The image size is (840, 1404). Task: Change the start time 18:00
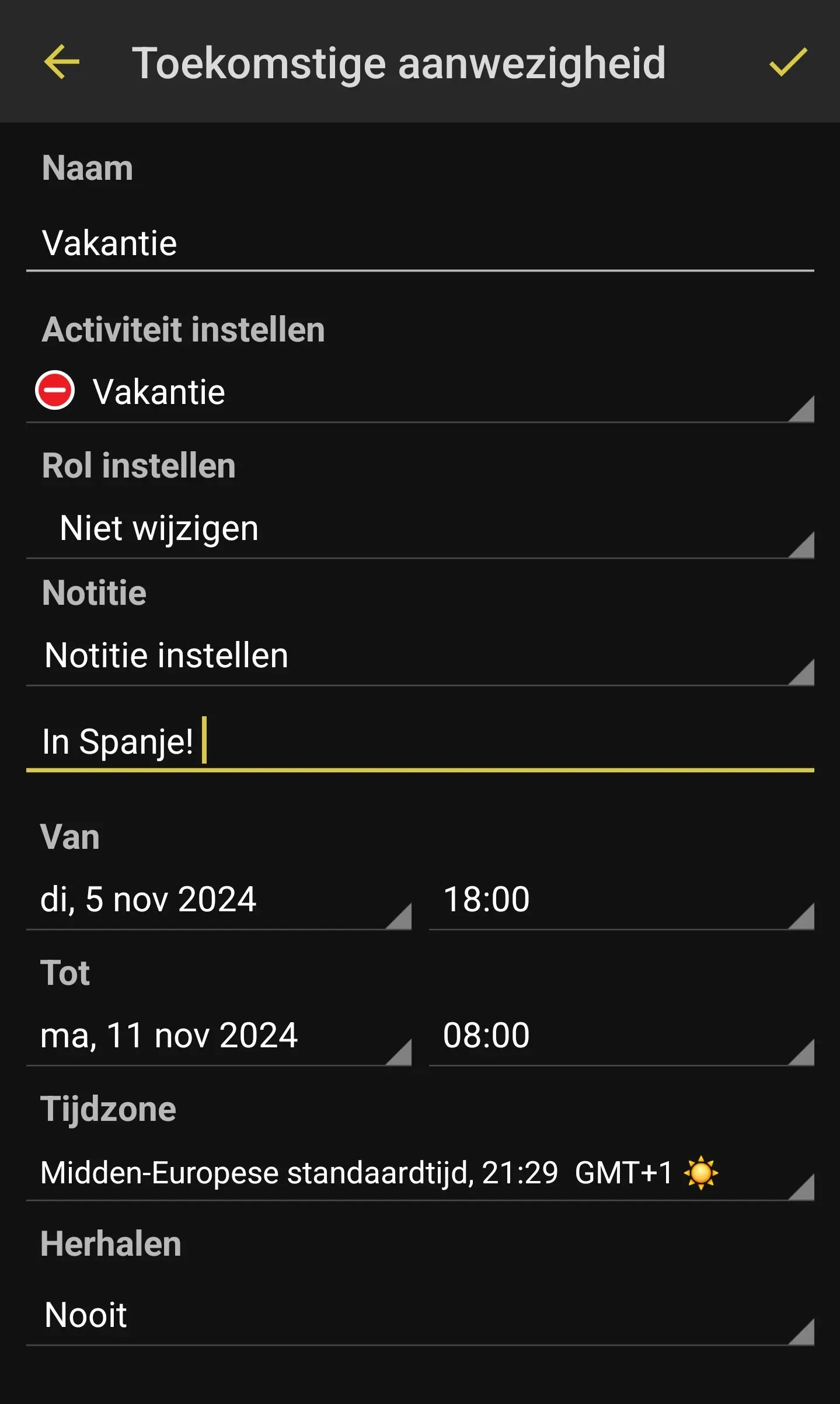point(621,900)
